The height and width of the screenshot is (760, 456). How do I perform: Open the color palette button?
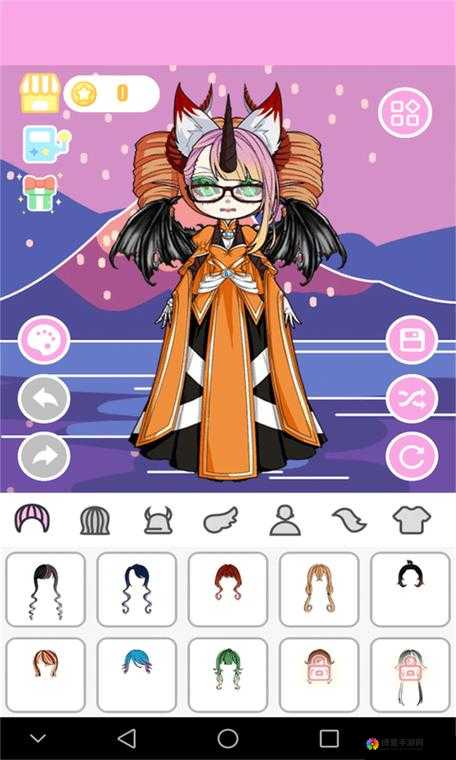44,340
